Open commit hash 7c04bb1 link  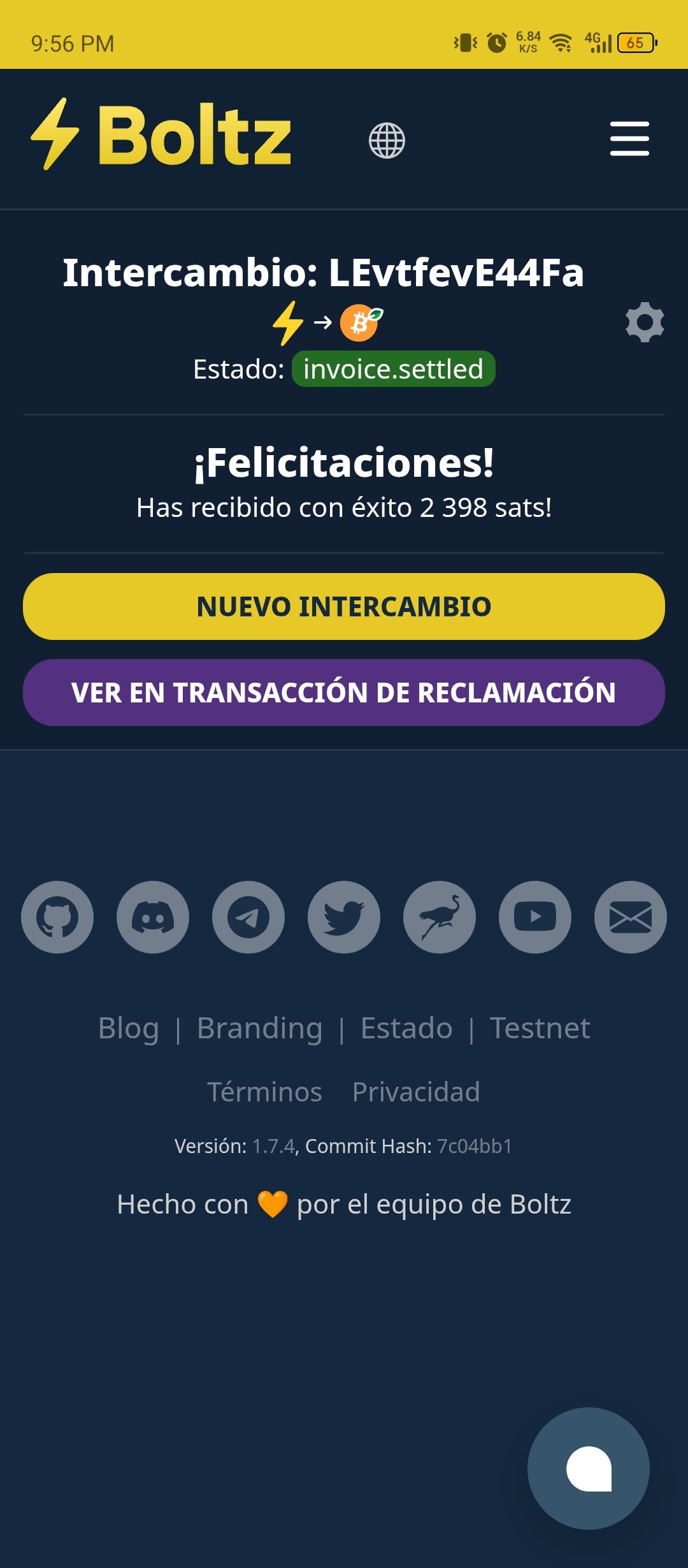point(475,1146)
